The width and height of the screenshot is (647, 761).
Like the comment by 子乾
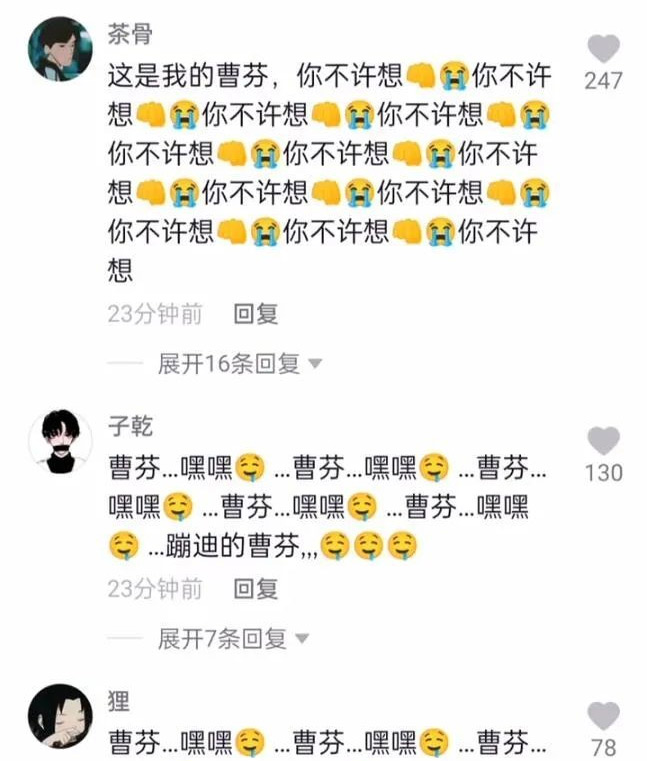click(603, 440)
